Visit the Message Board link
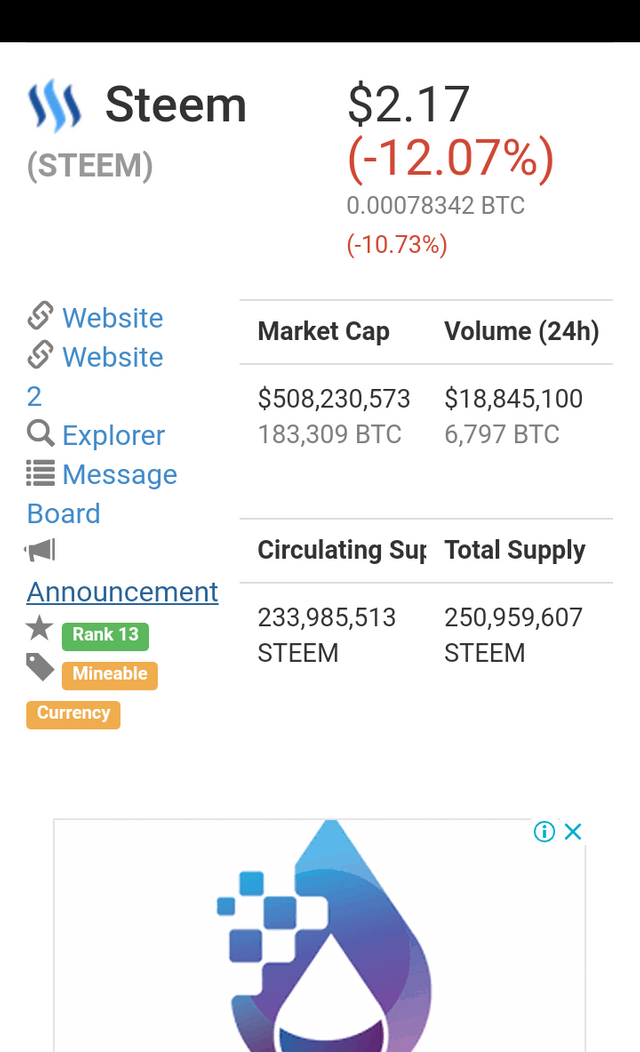Image resolution: width=640 pixels, height=1052 pixels. point(118,475)
